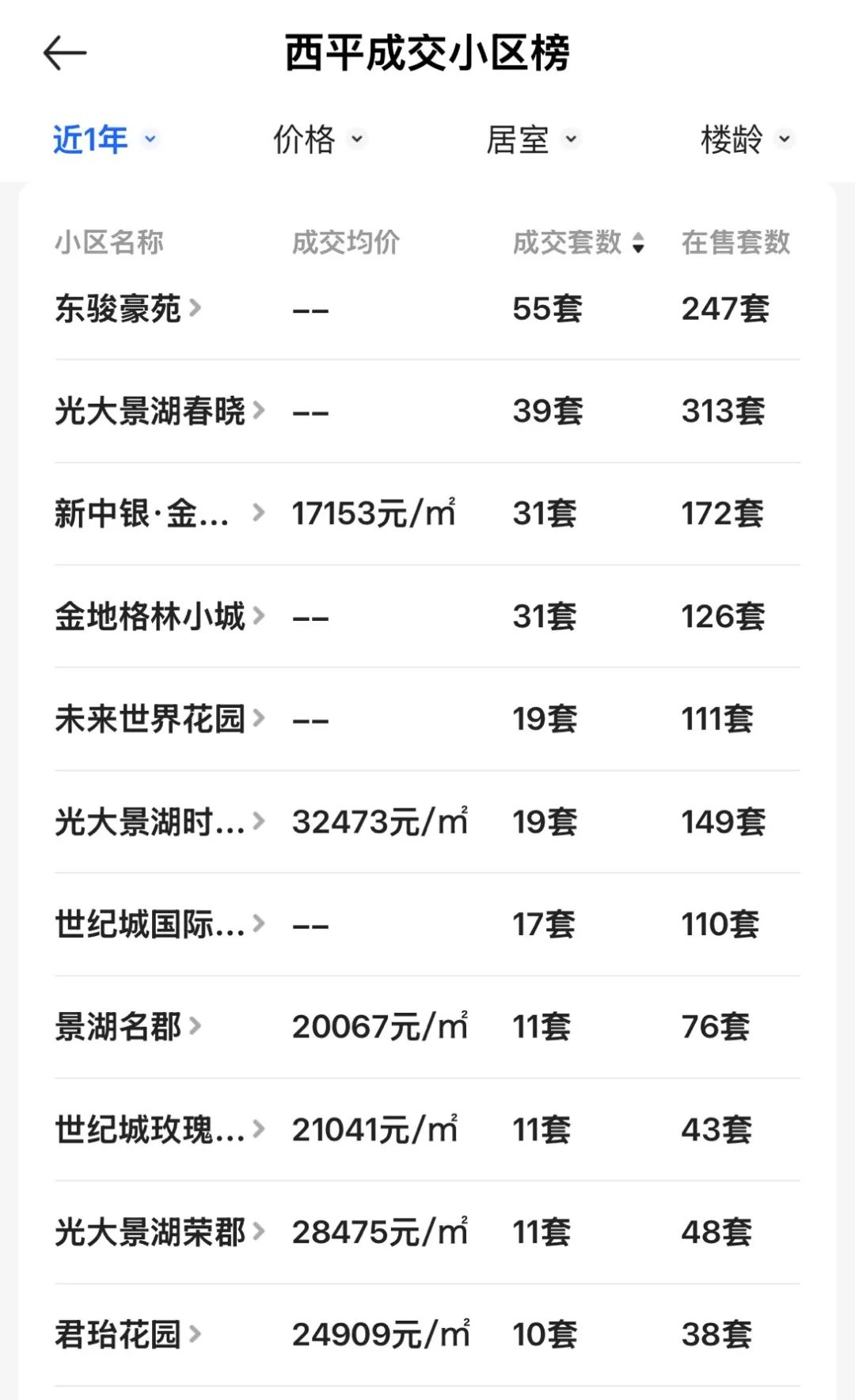855x1400 pixels.
Task: View the 光大景湖时… community
Action: pos(158,822)
